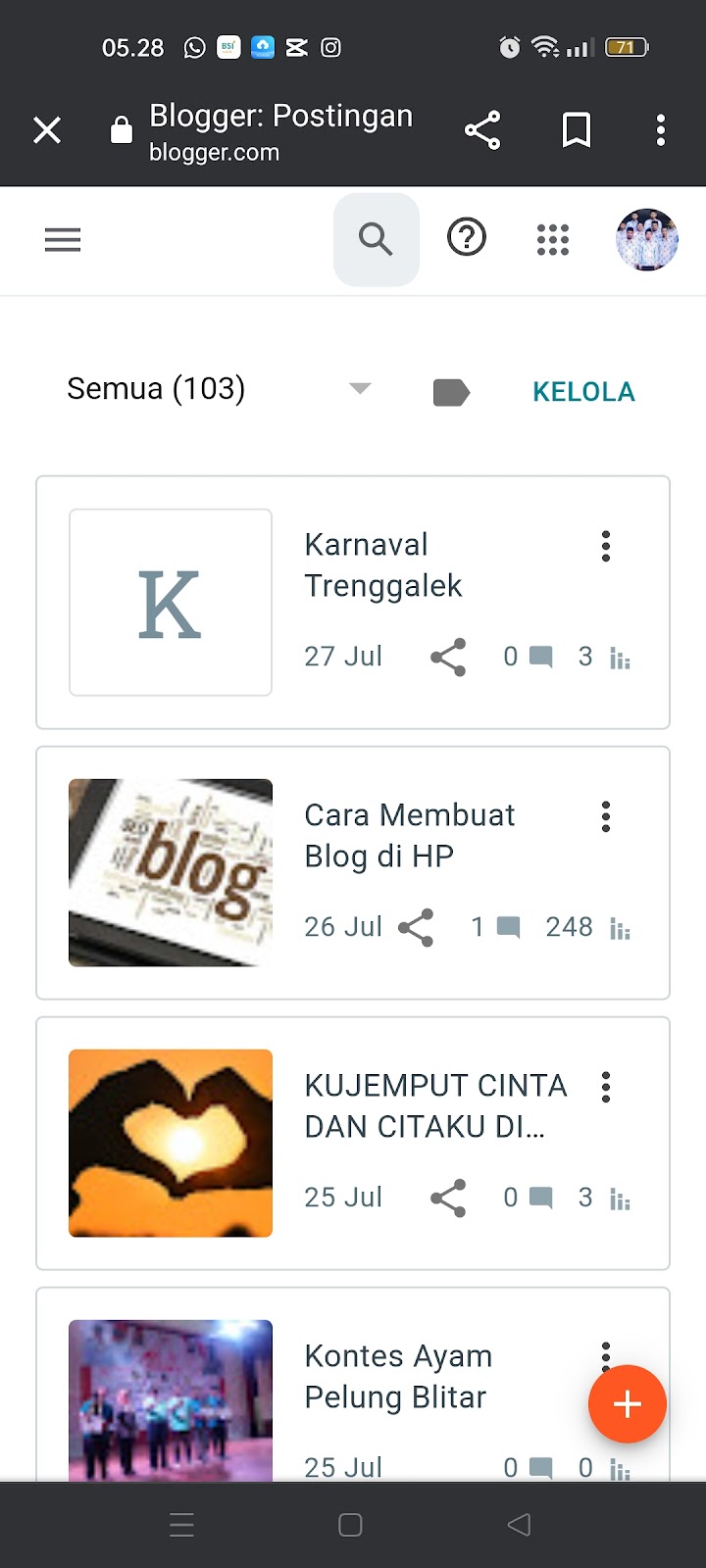706x1568 pixels.
Task: Open the Blogger hamburger menu
Action: coord(63,240)
